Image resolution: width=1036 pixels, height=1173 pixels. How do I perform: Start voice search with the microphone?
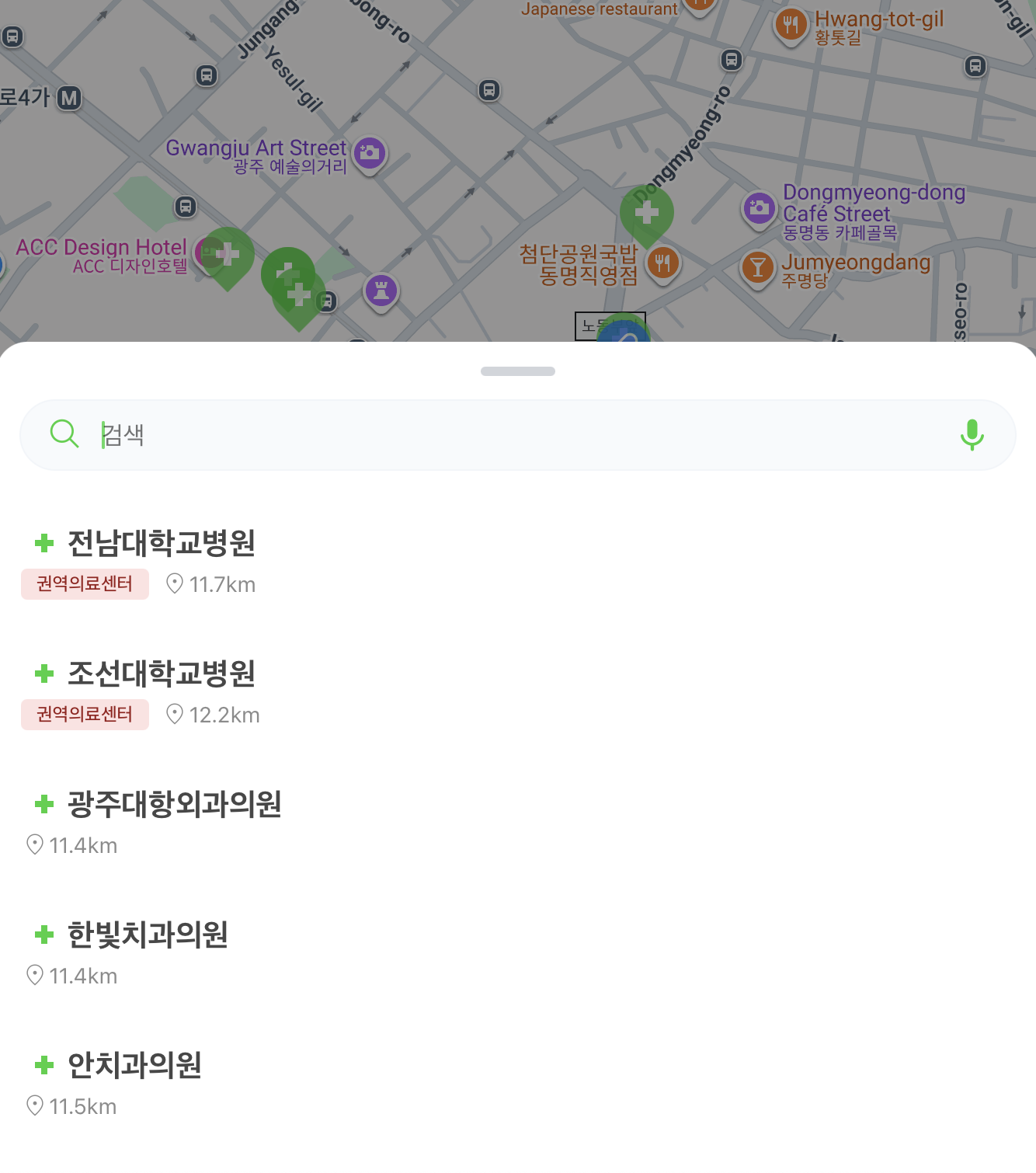tap(972, 435)
